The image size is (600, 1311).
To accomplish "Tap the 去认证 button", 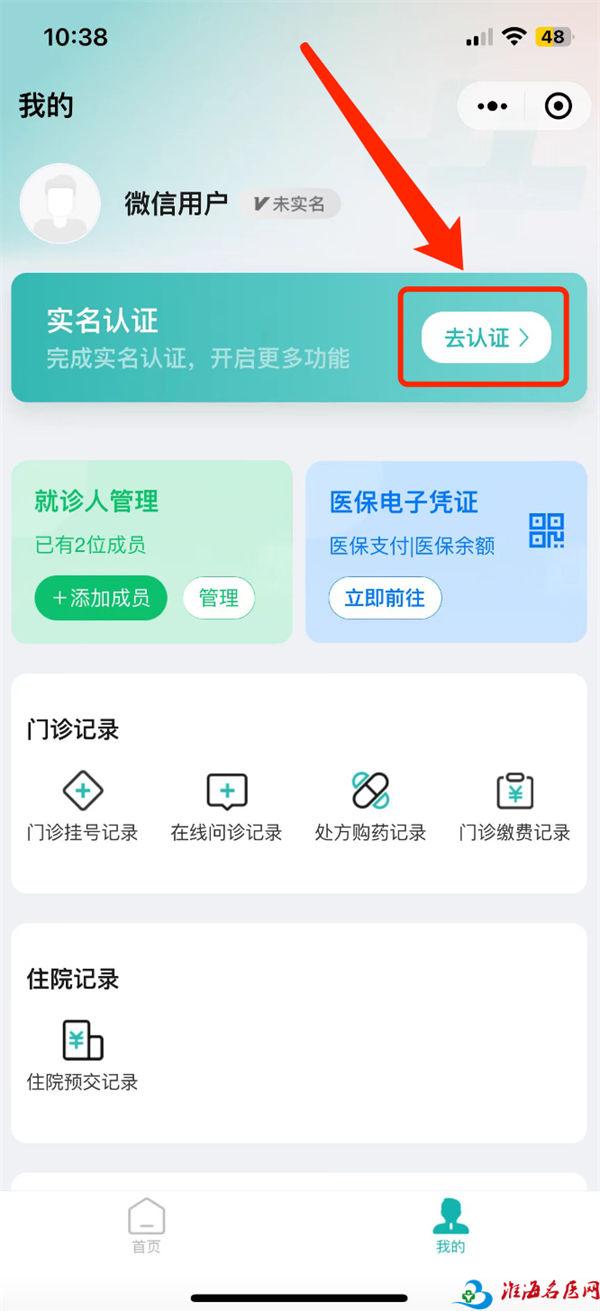I will click(485, 337).
